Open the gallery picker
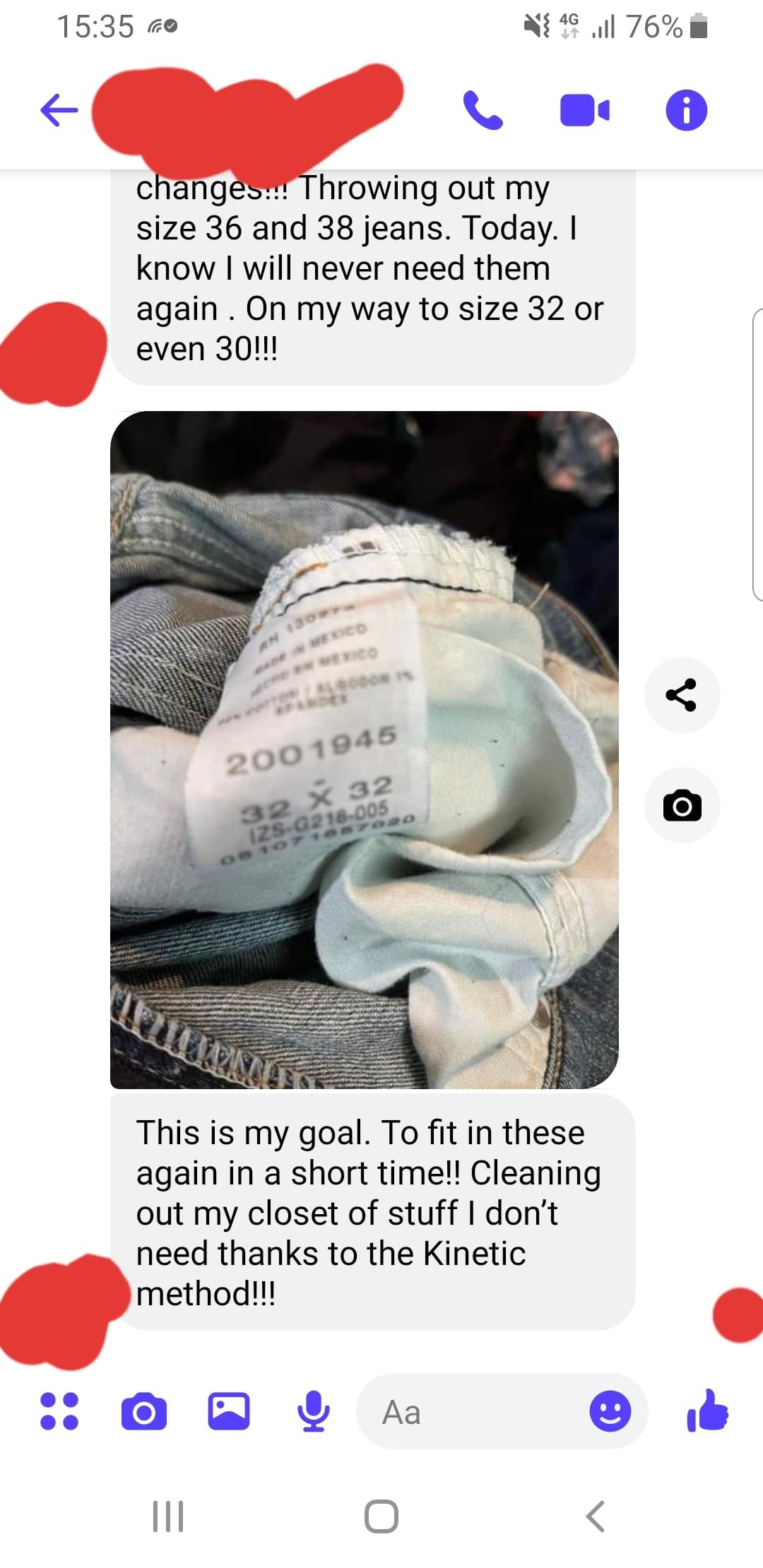The height and width of the screenshot is (1568, 763). tap(229, 1411)
